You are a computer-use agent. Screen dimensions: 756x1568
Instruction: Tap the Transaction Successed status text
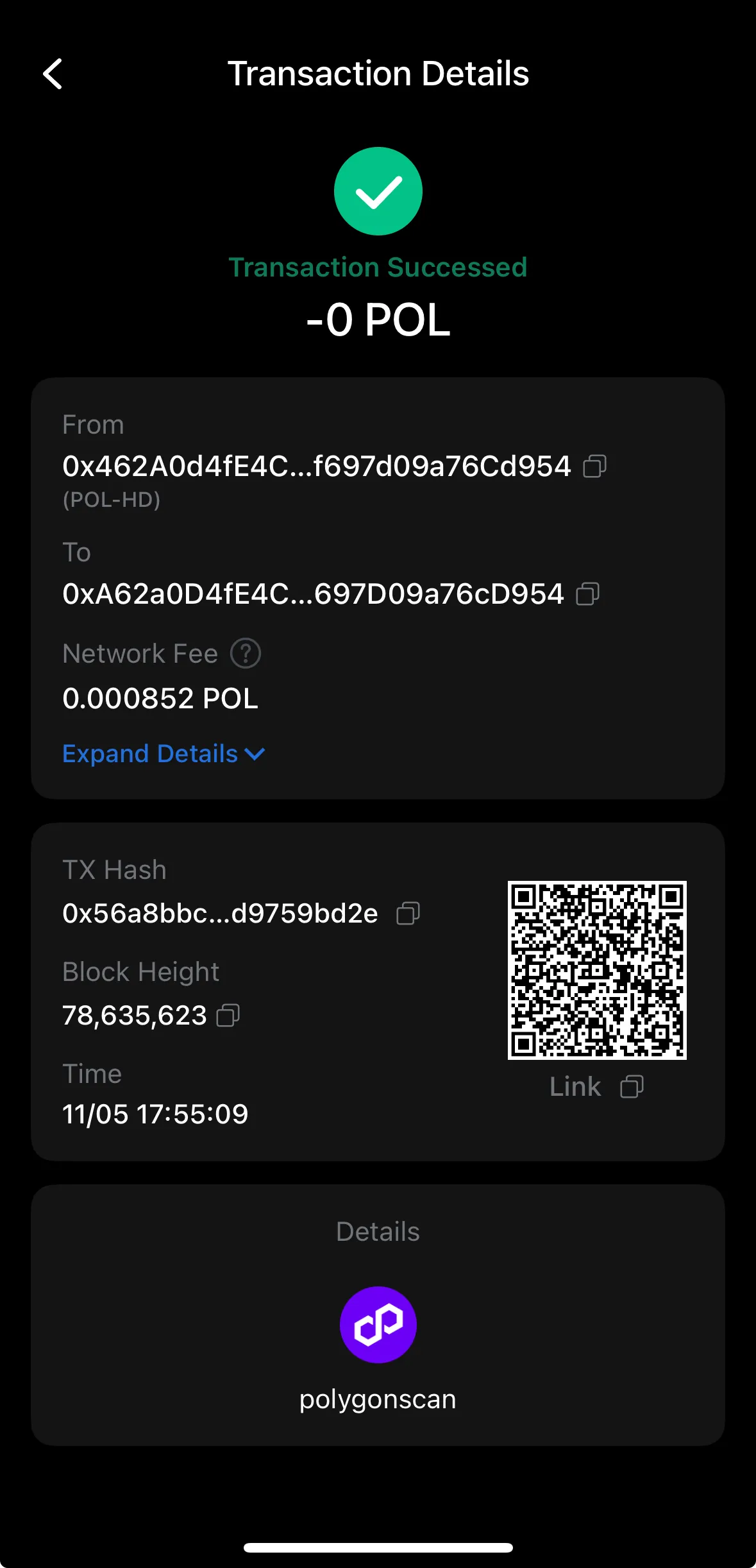tap(378, 267)
